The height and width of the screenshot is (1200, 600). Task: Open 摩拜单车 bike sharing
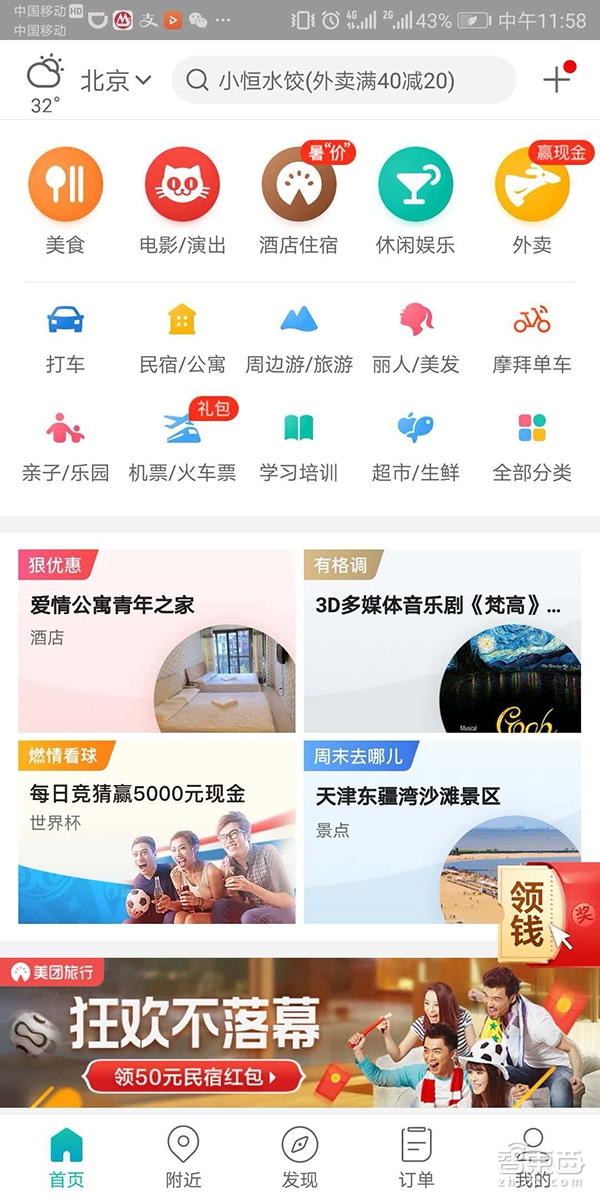click(x=532, y=340)
